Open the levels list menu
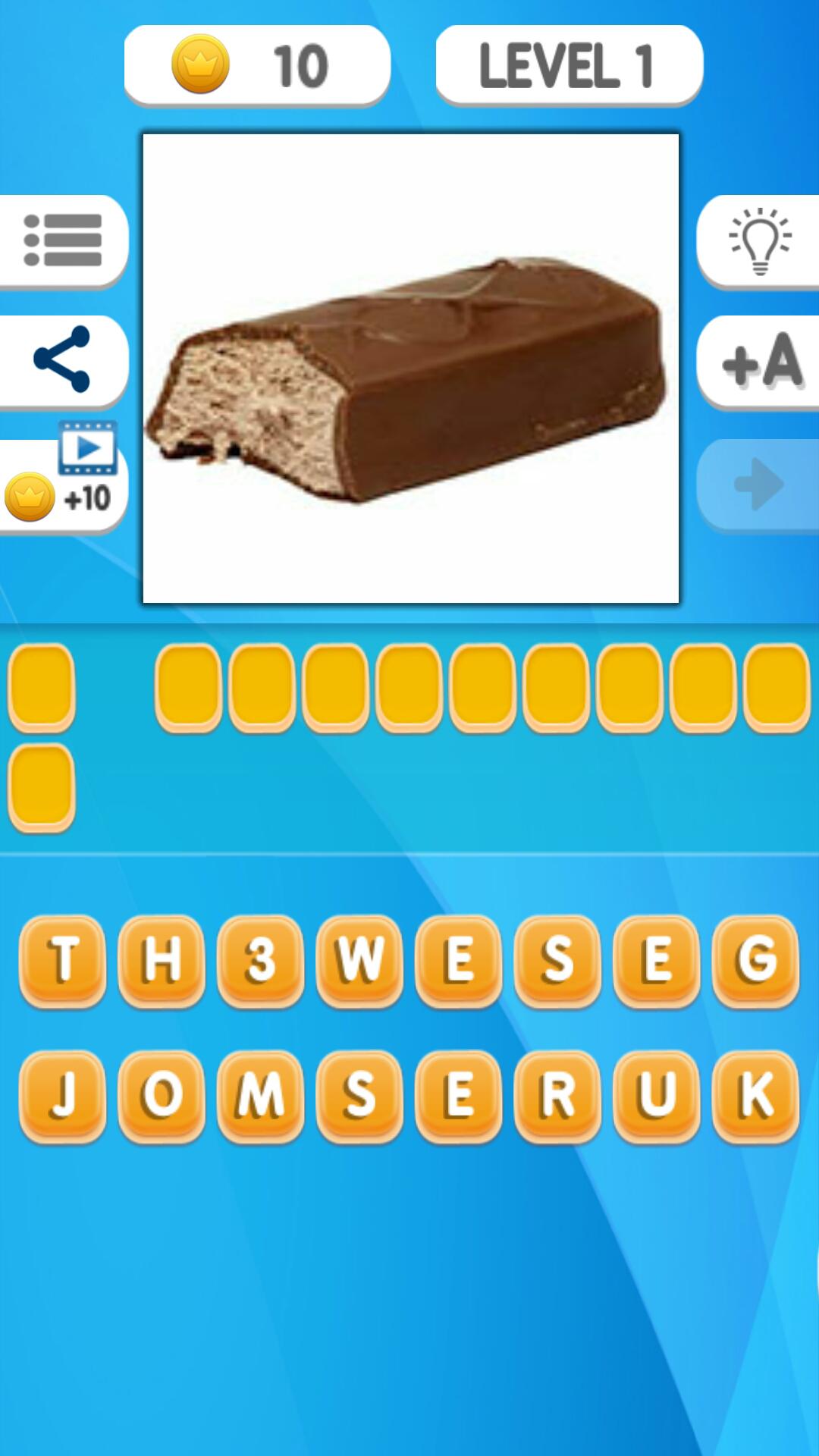Viewport: 819px width, 1456px height. point(63,240)
